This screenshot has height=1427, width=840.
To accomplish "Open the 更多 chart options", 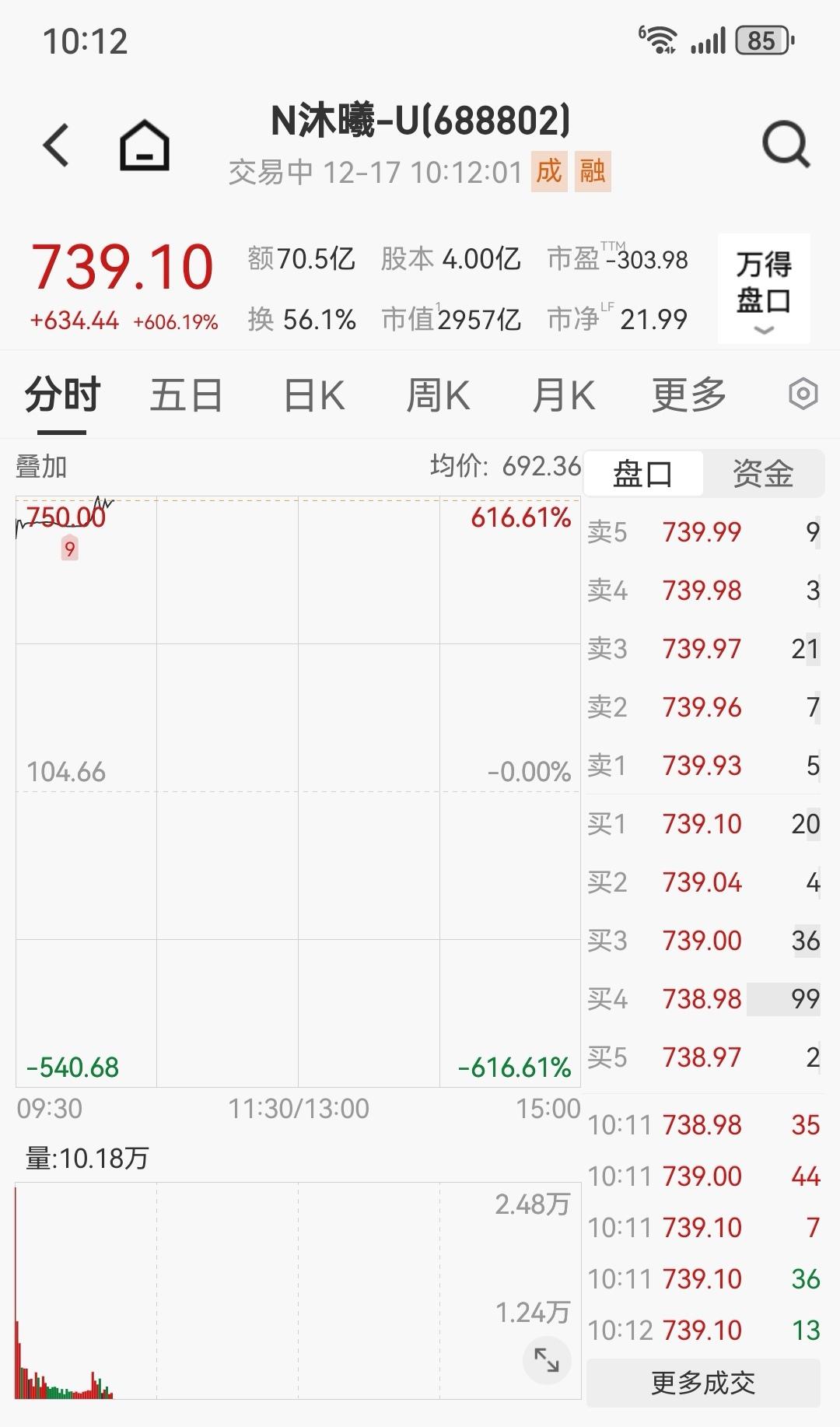I will coord(688,395).
